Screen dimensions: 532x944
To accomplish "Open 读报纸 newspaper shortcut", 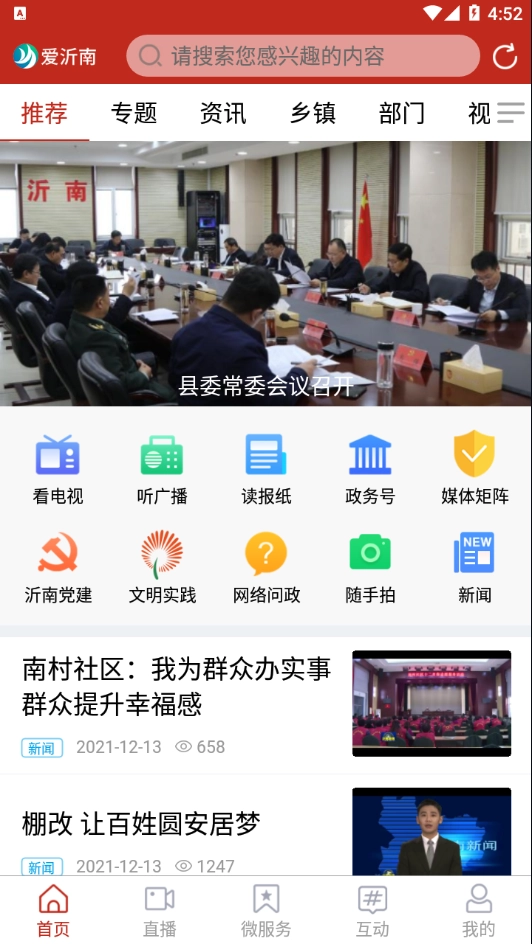I will 266,469.
